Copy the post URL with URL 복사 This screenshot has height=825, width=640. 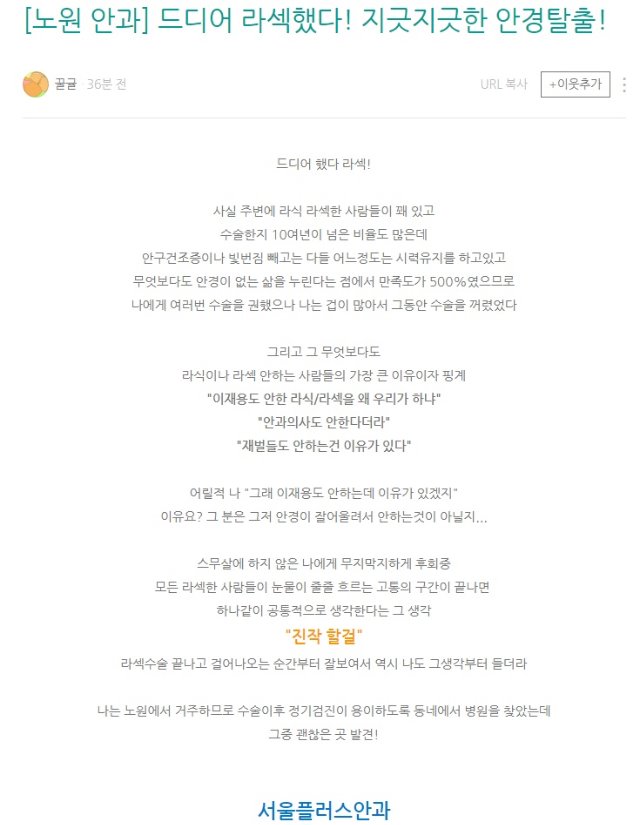pos(503,84)
